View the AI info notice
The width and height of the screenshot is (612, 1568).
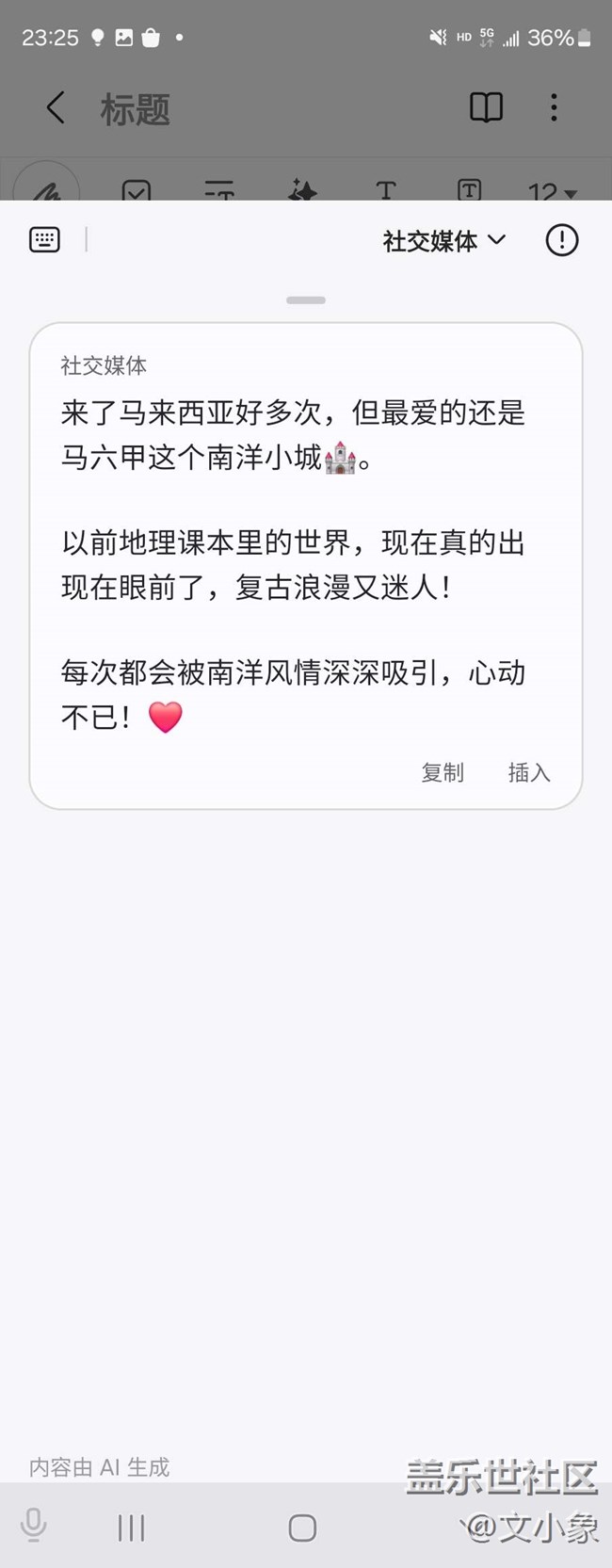pyautogui.click(x=562, y=240)
